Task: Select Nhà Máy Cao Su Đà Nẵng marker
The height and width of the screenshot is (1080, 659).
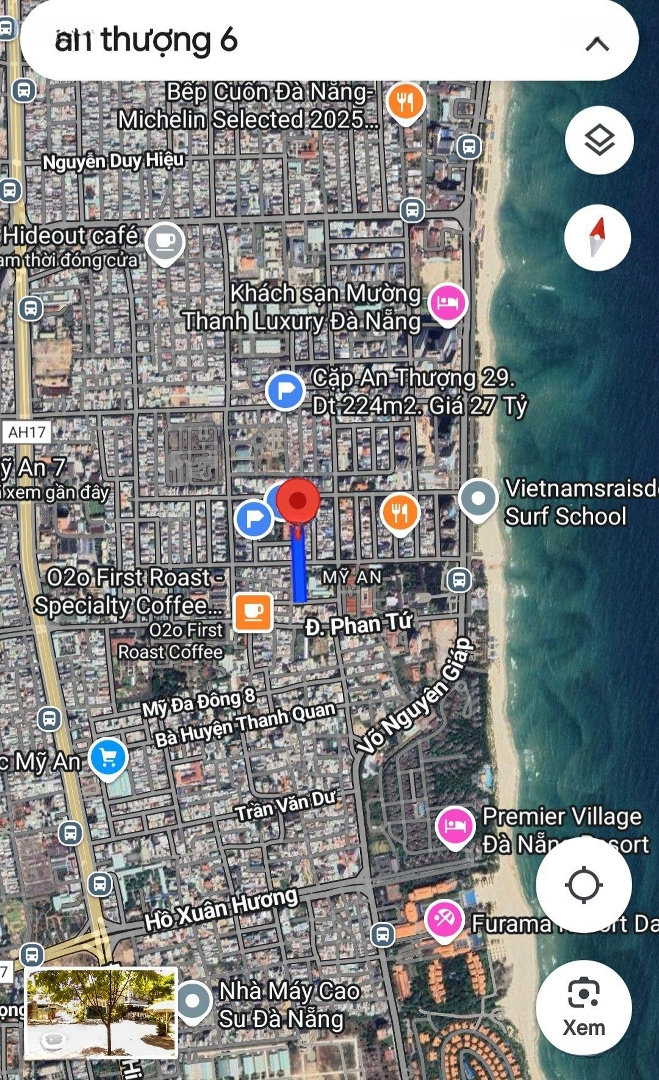Action: point(192,999)
